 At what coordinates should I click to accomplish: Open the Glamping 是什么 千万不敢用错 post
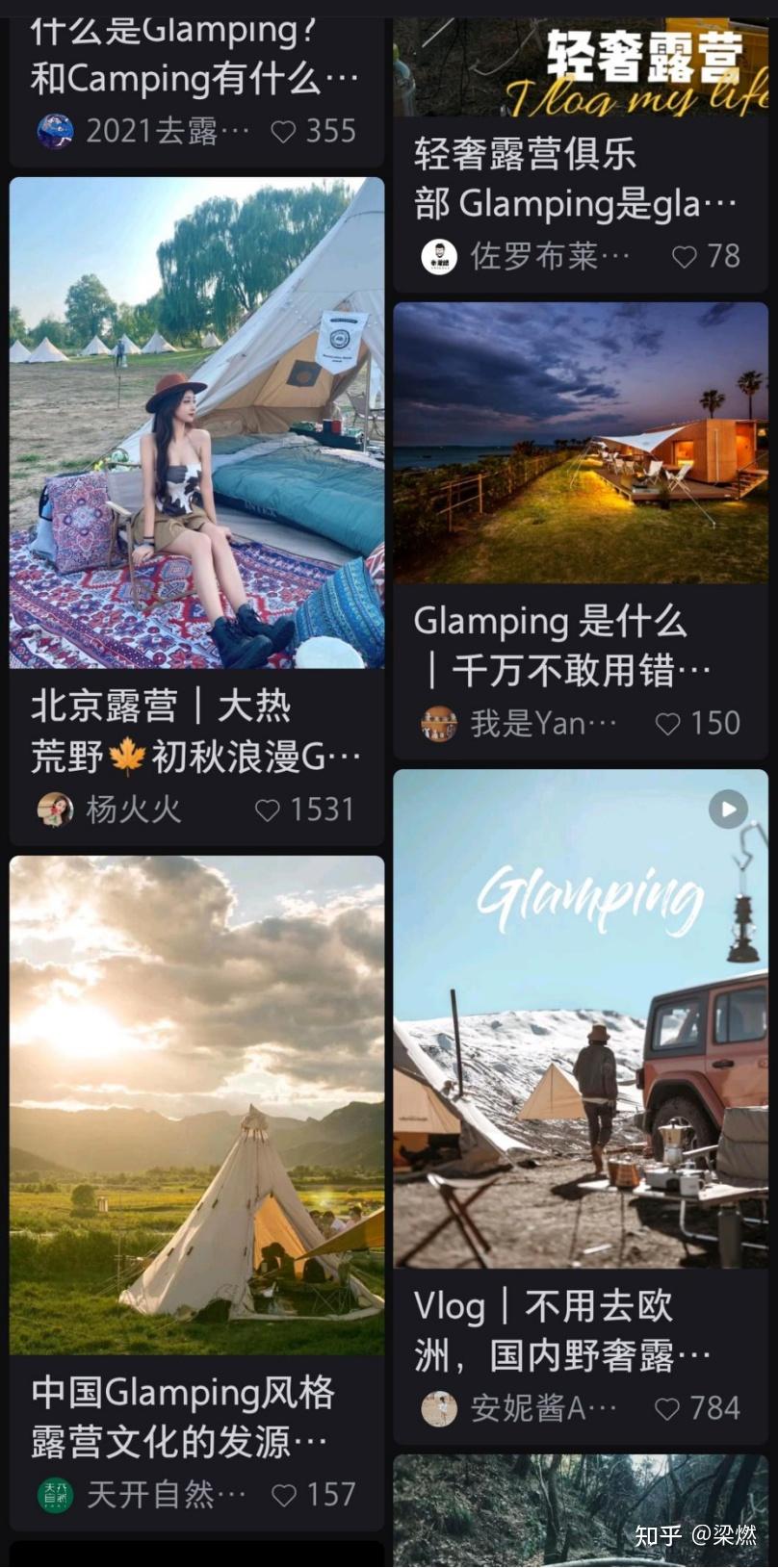tap(581, 443)
